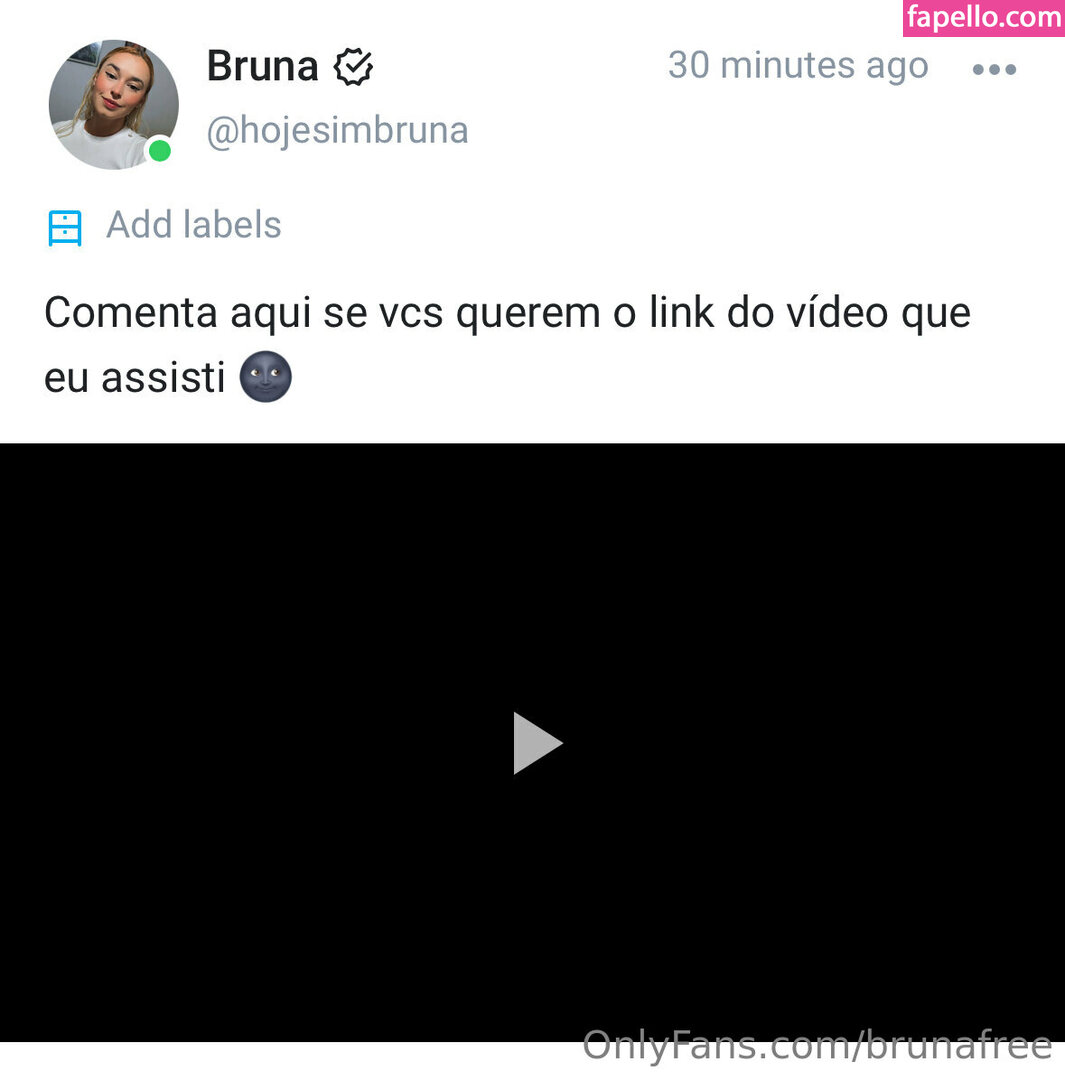Open the @hojesimbruna profile link
Image resolution: width=1065 pixels, height=1080 pixels.
(337, 131)
